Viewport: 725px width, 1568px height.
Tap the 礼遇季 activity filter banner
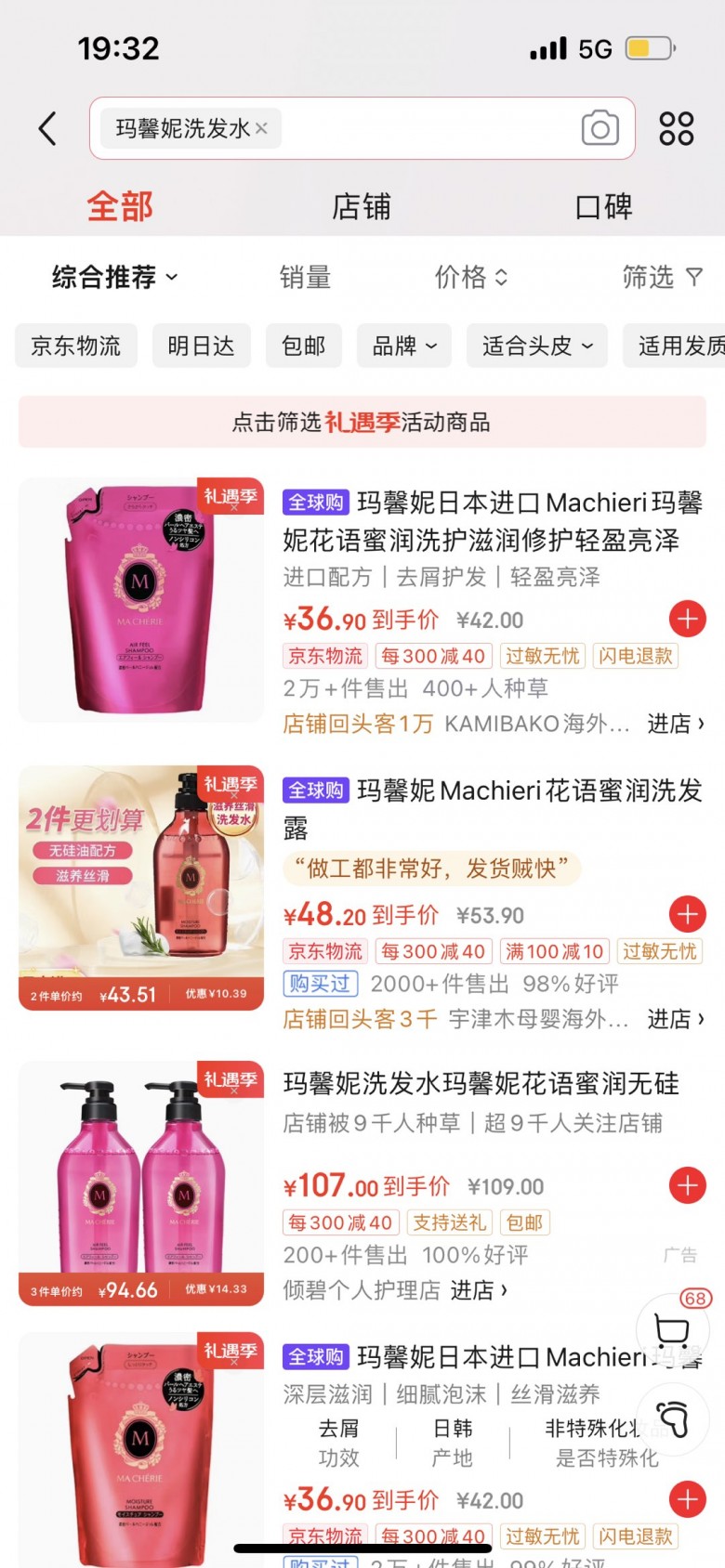click(x=362, y=423)
